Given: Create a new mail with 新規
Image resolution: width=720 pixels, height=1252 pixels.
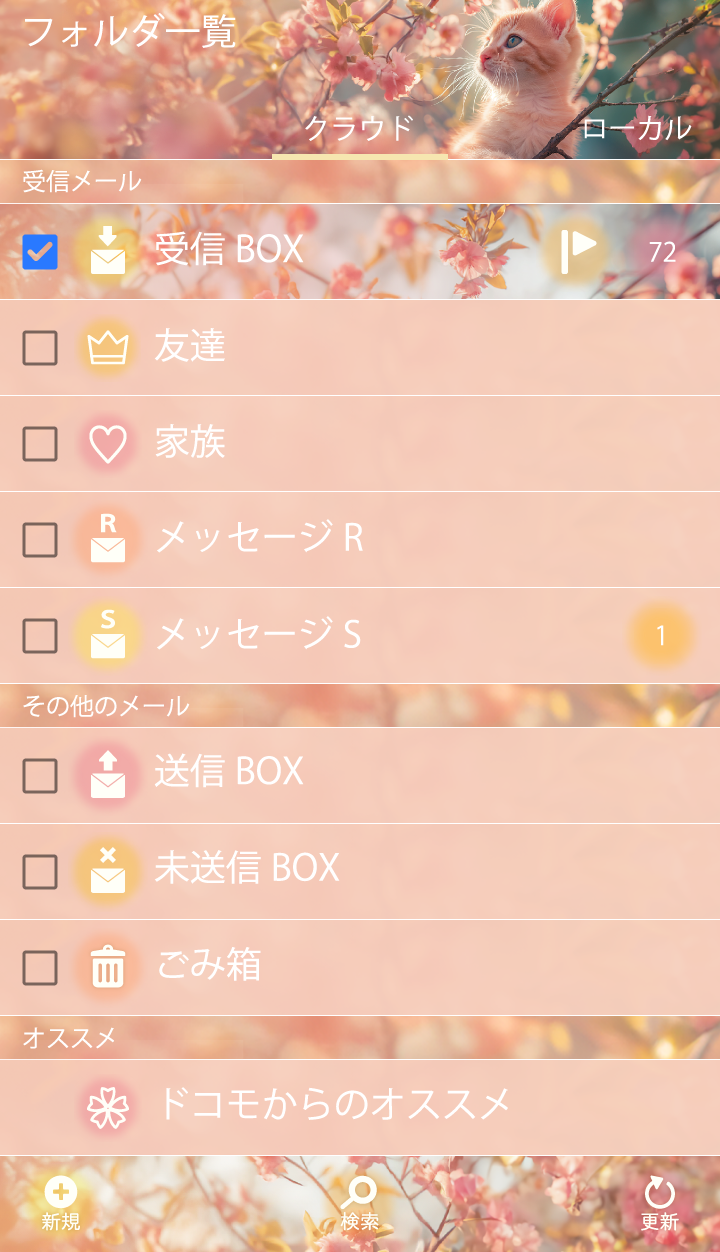Looking at the screenshot, I should pos(61,1203).
